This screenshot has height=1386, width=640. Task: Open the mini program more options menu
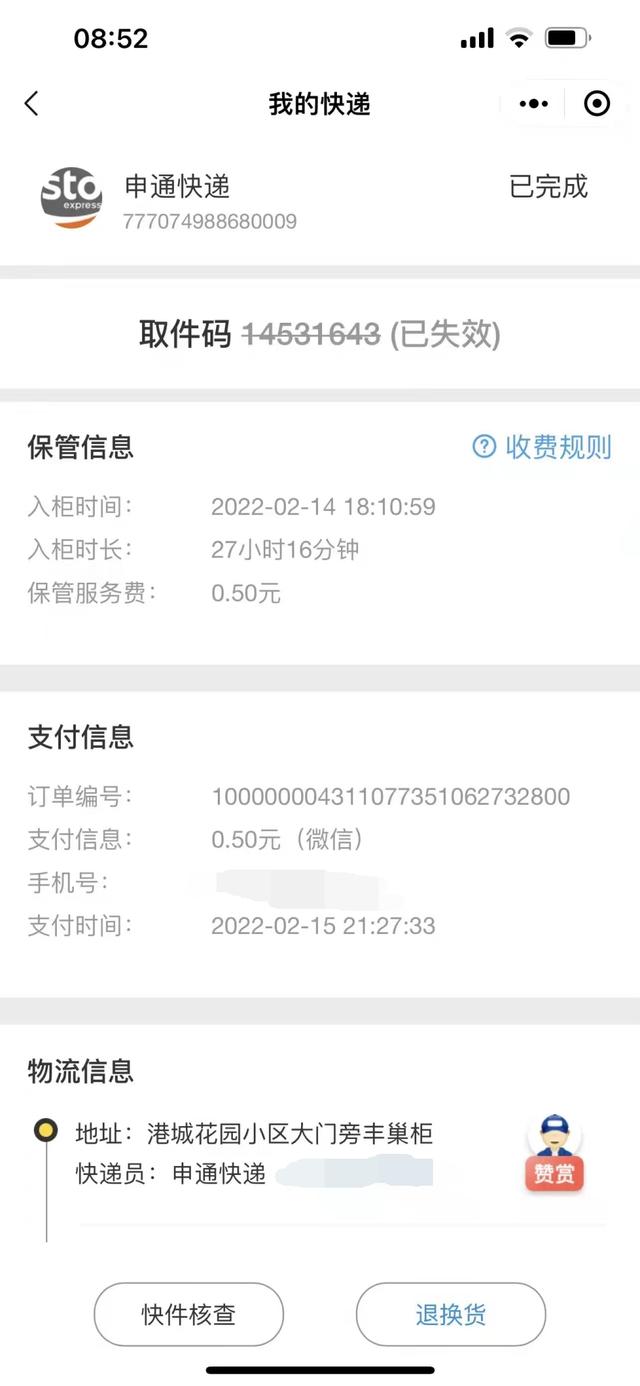coord(534,103)
